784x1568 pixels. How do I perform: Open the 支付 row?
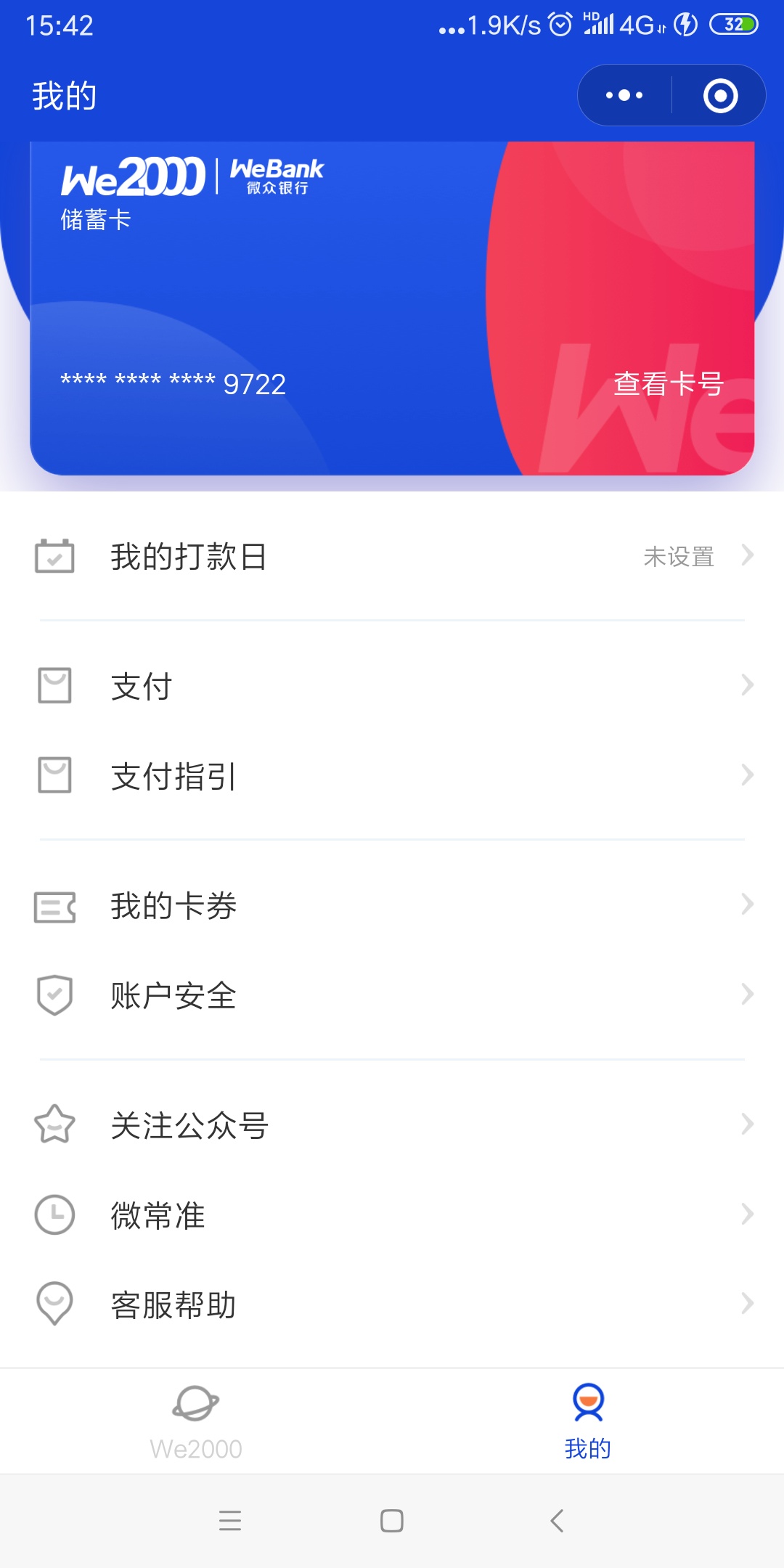pos(392,686)
